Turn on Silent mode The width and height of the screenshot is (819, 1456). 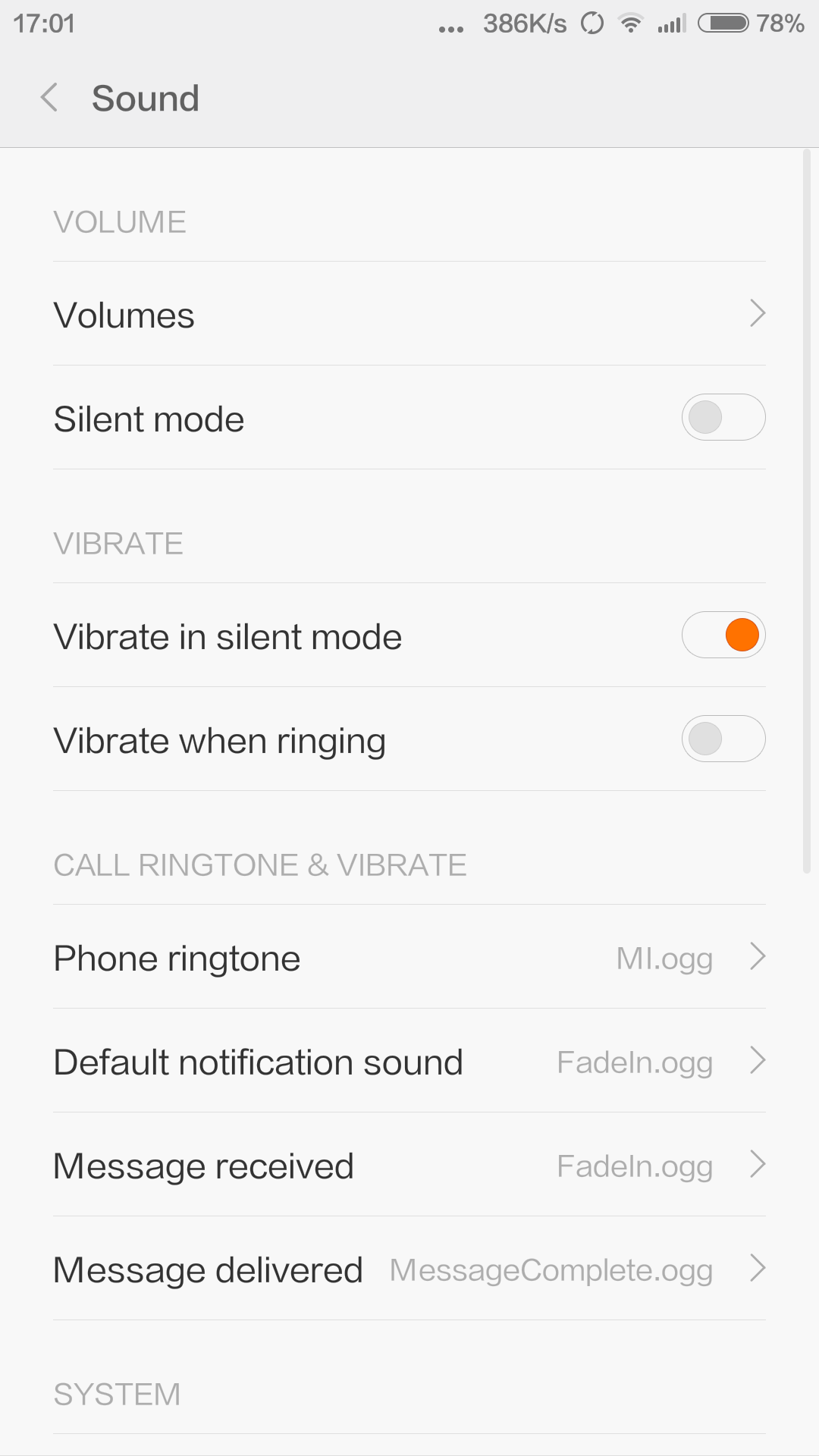tap(723, 418)
